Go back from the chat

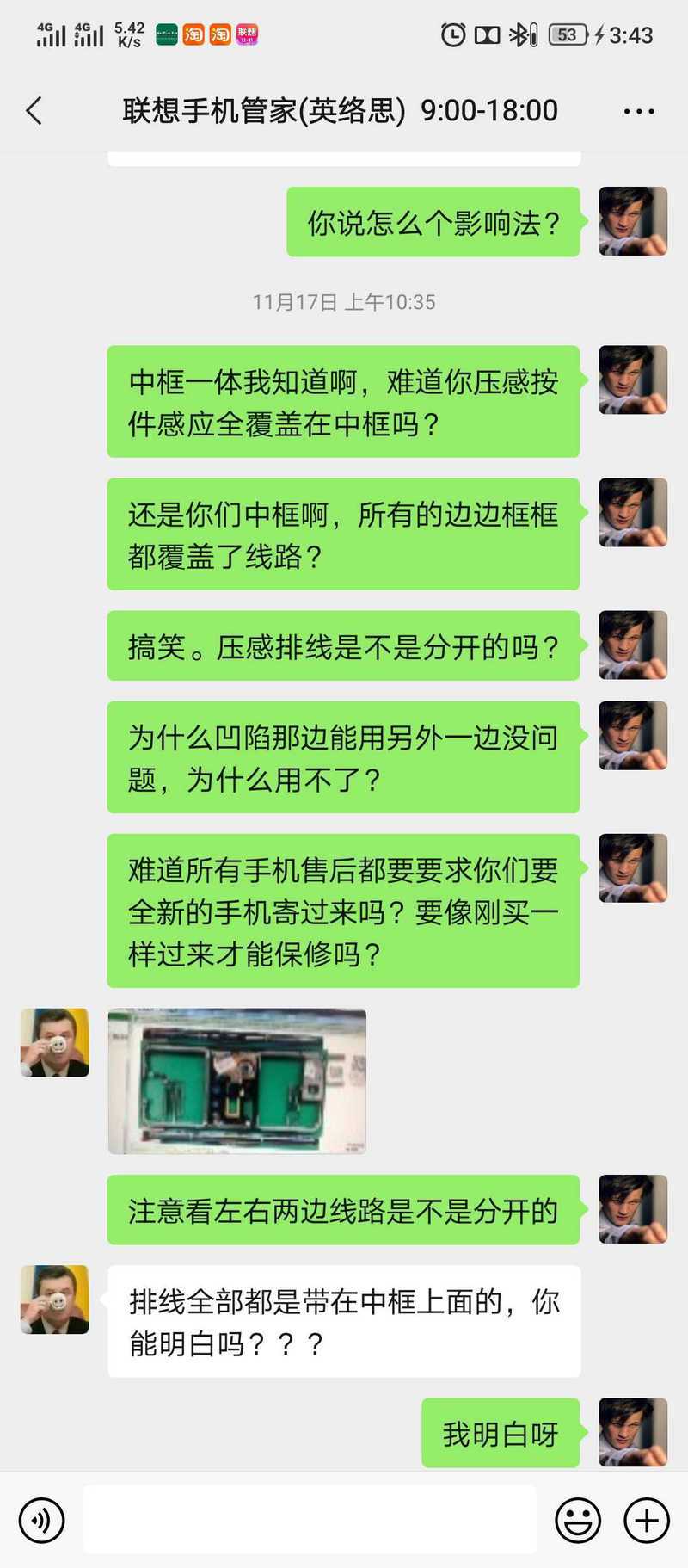pos(34,111)
